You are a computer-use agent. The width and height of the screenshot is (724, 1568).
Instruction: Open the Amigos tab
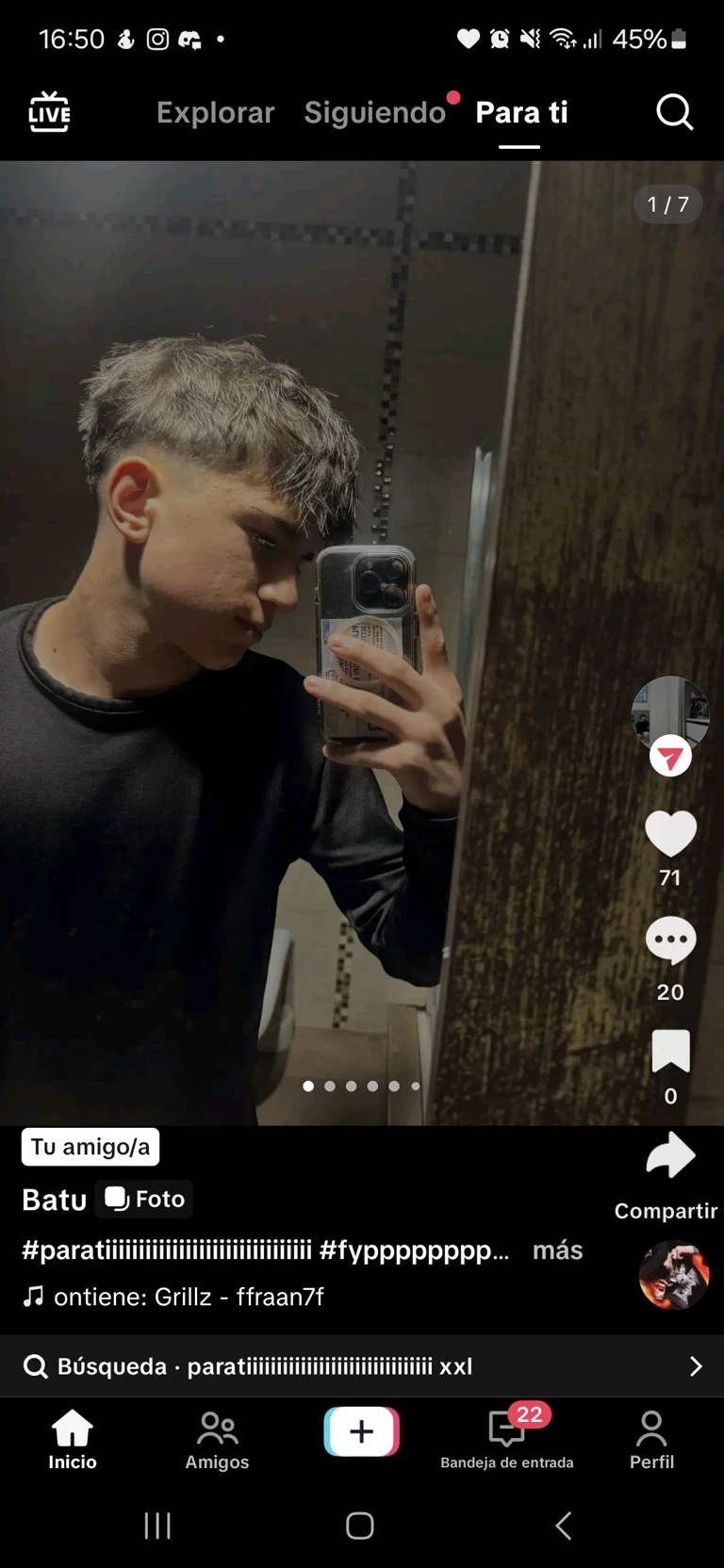(217, 1439)
